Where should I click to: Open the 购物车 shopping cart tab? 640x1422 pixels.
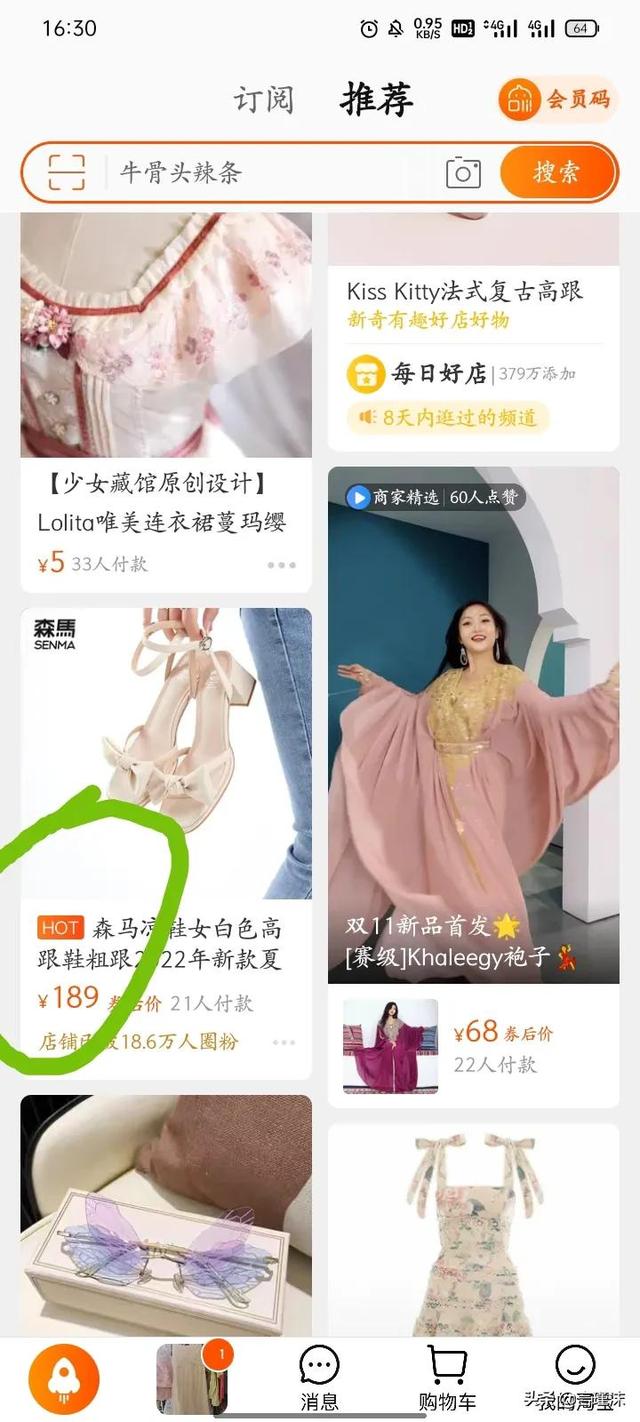(447, 1379)
